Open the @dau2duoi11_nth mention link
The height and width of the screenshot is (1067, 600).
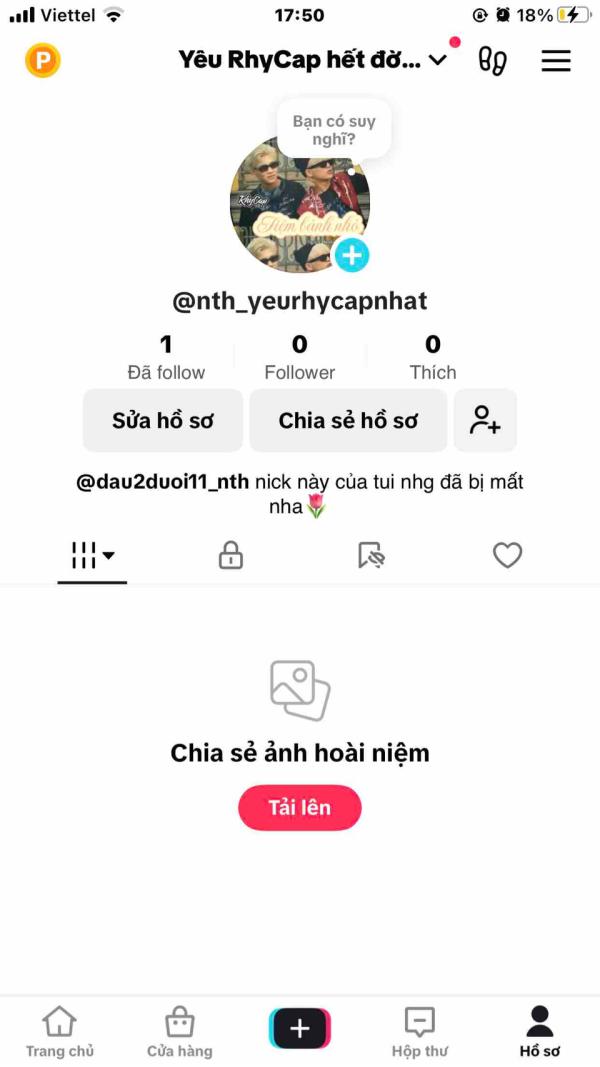pyautogui.click(x=163, y=482)
